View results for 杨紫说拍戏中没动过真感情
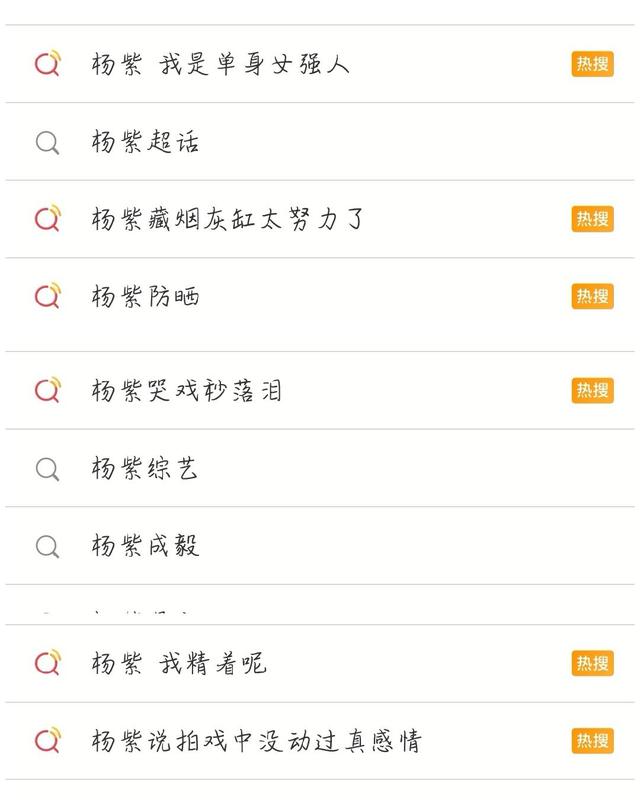The height and width of the screenshot is (809, 640). (x=256, y=741)
